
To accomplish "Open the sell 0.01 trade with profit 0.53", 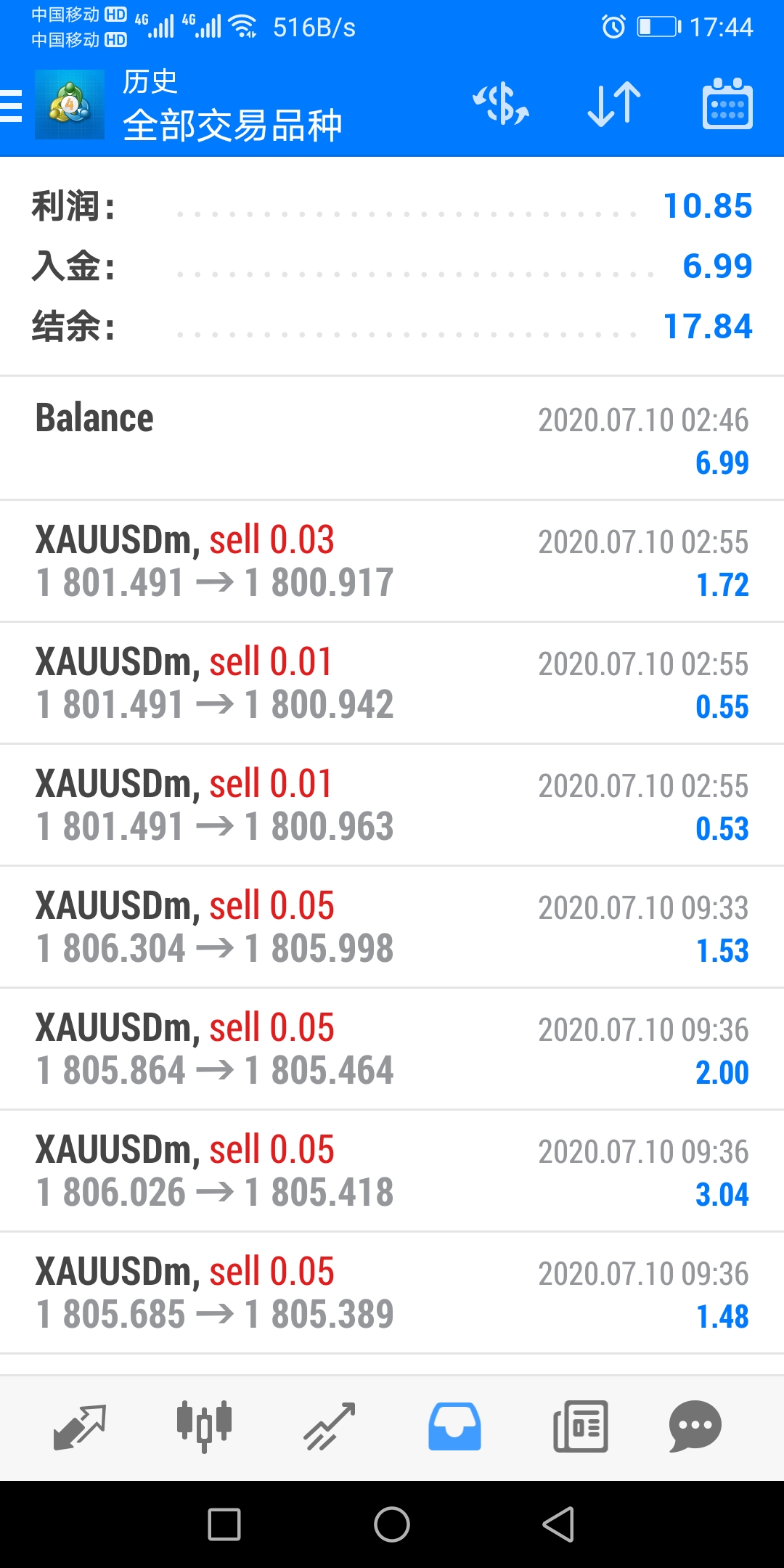I will point(392,804).
